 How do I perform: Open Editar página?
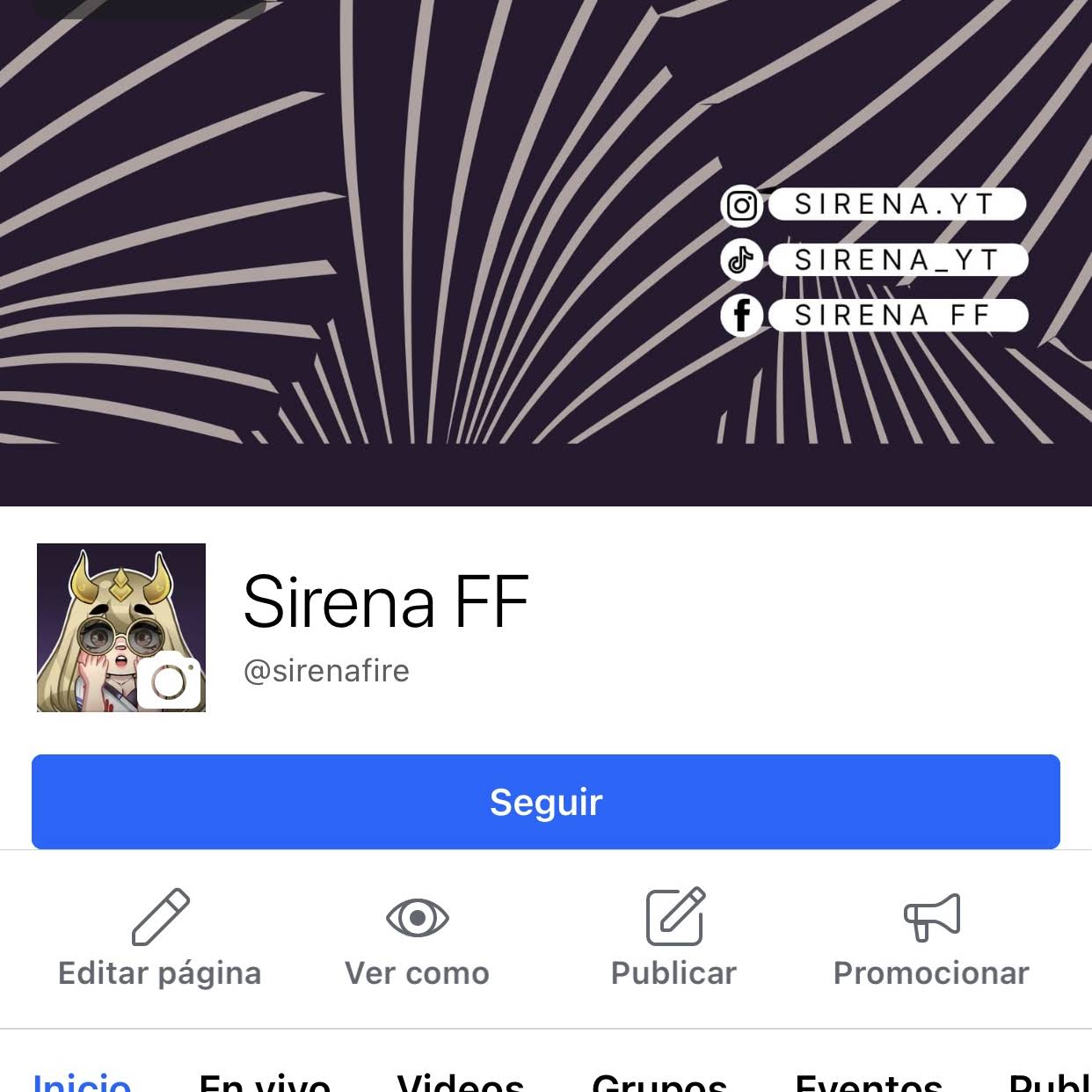coord(160,938)
